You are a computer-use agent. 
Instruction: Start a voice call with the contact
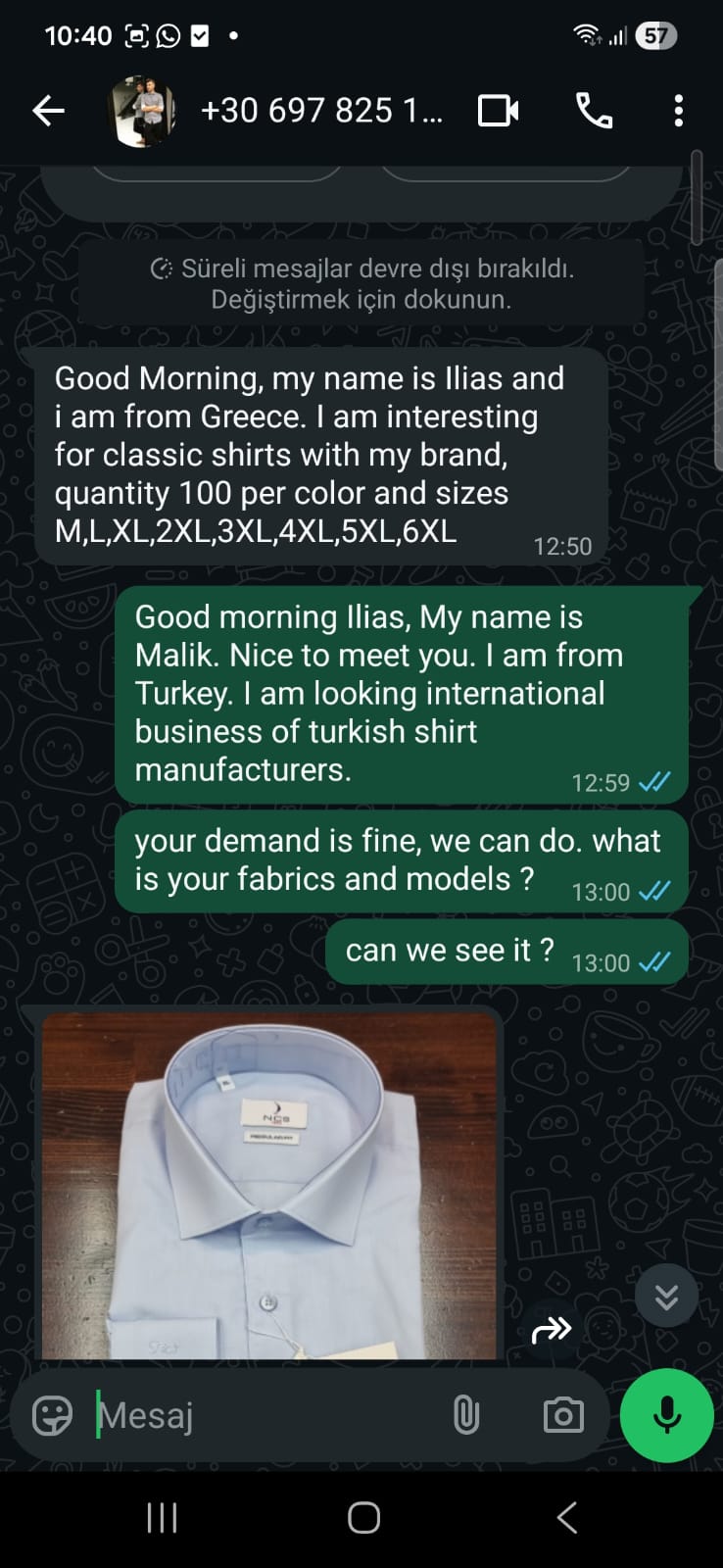[594, 111]
